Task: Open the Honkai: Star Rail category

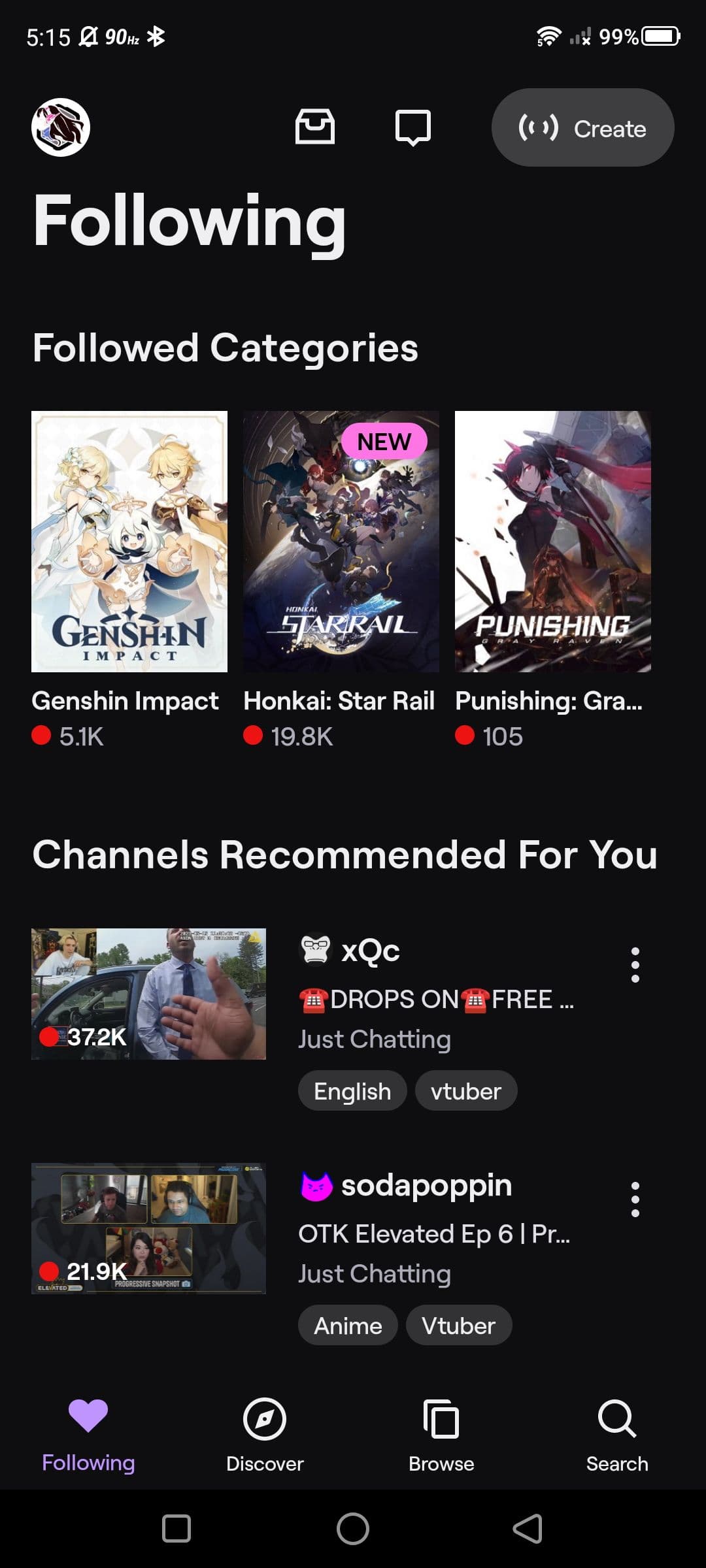Action: coord(341,542)
